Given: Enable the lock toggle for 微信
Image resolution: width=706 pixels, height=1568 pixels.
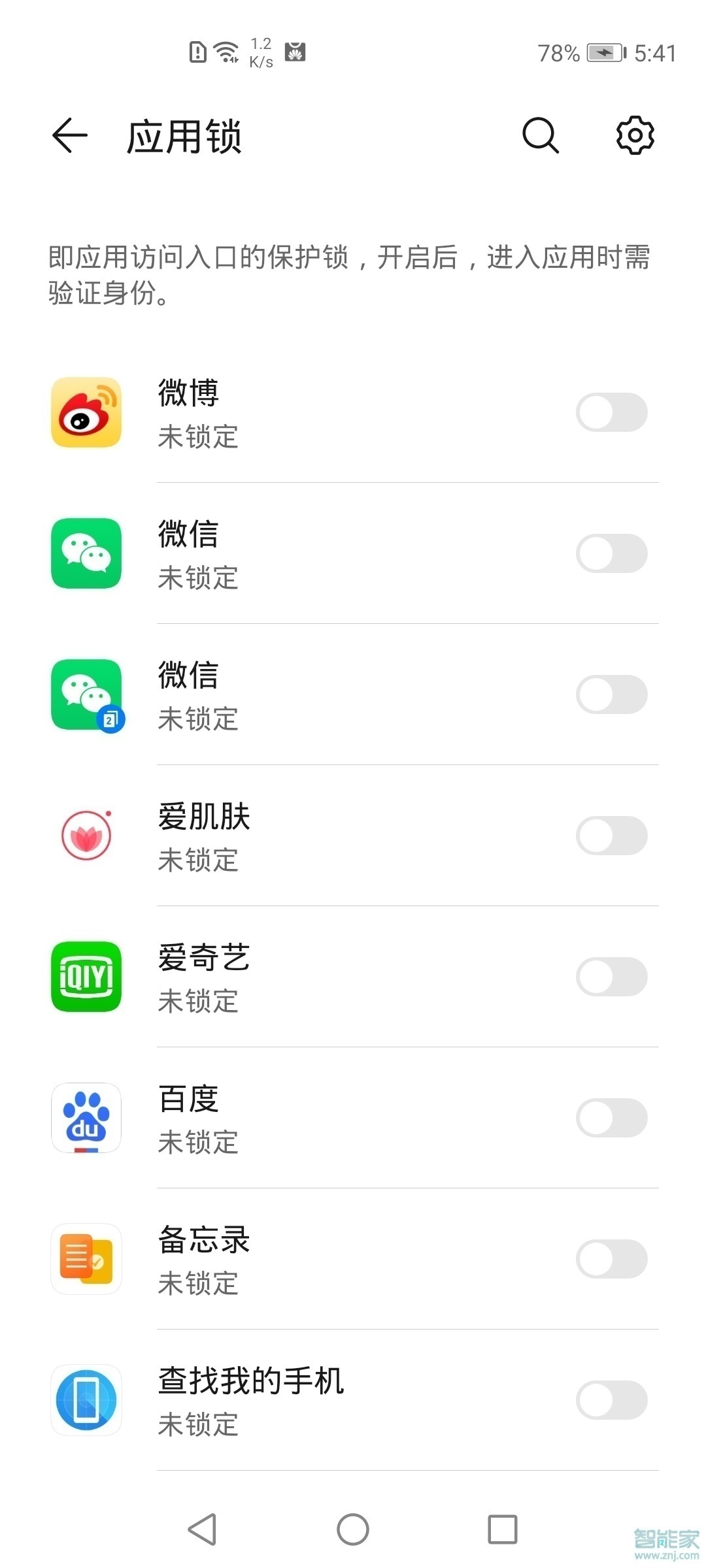Looking at the screenshot, I should [x=612, y=553].
